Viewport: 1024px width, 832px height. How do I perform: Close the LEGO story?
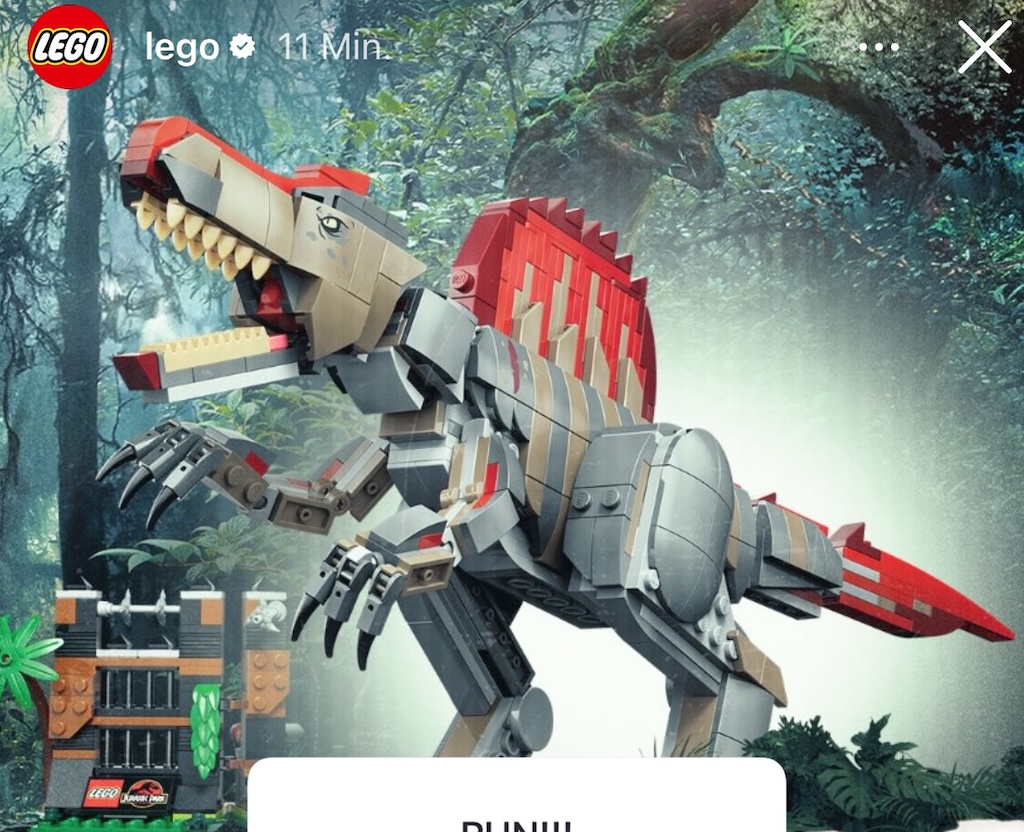pos(984,47)
